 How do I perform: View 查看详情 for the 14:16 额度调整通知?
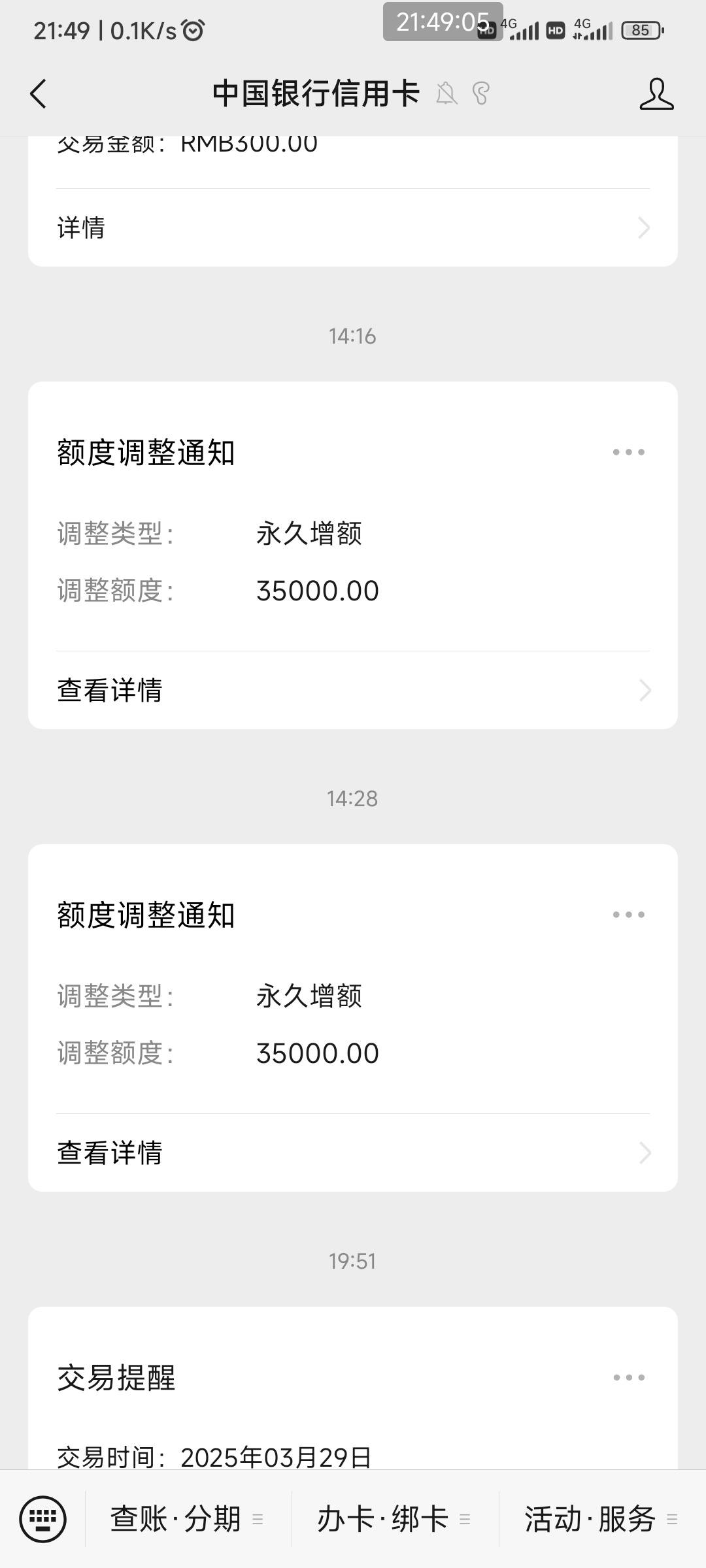(353, 690)
